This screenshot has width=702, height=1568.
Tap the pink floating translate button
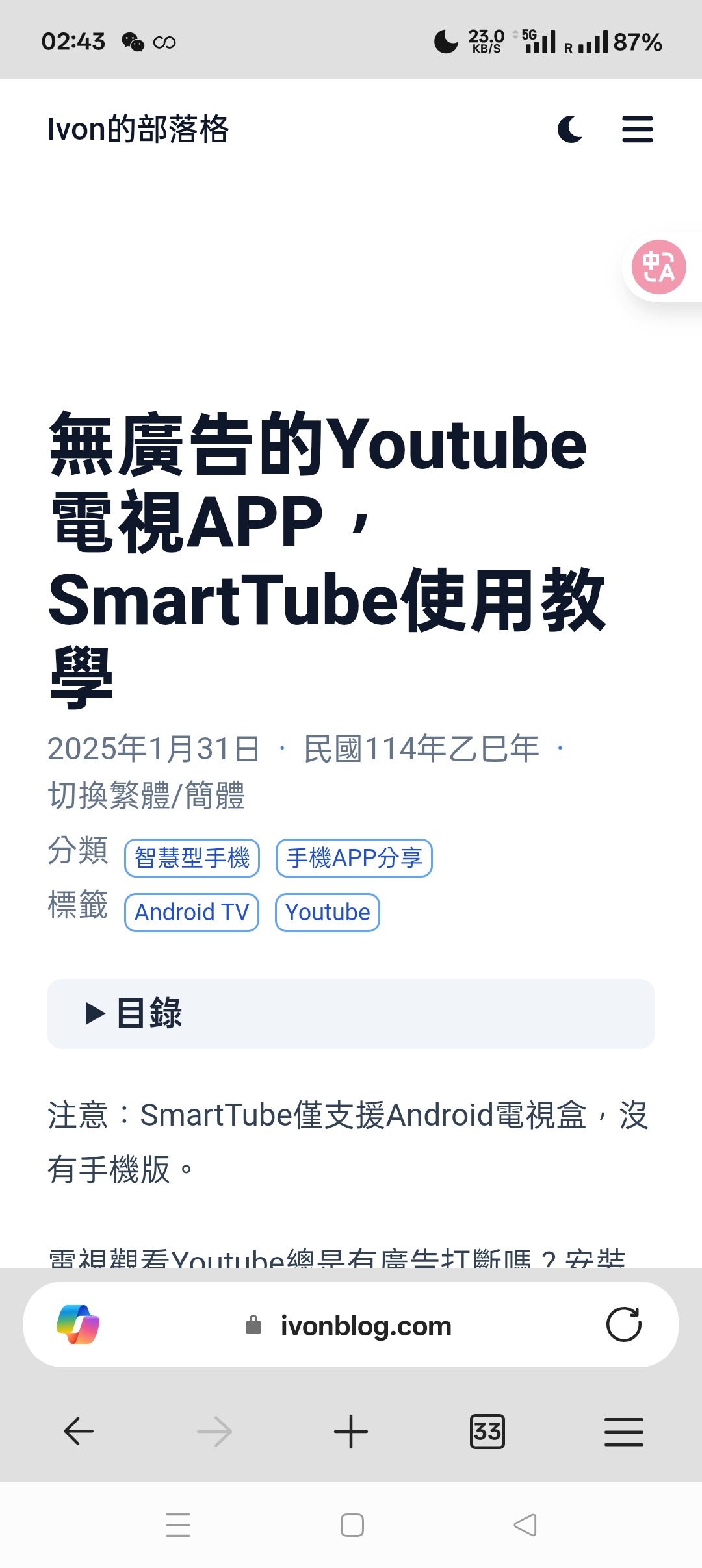[658, 267]
